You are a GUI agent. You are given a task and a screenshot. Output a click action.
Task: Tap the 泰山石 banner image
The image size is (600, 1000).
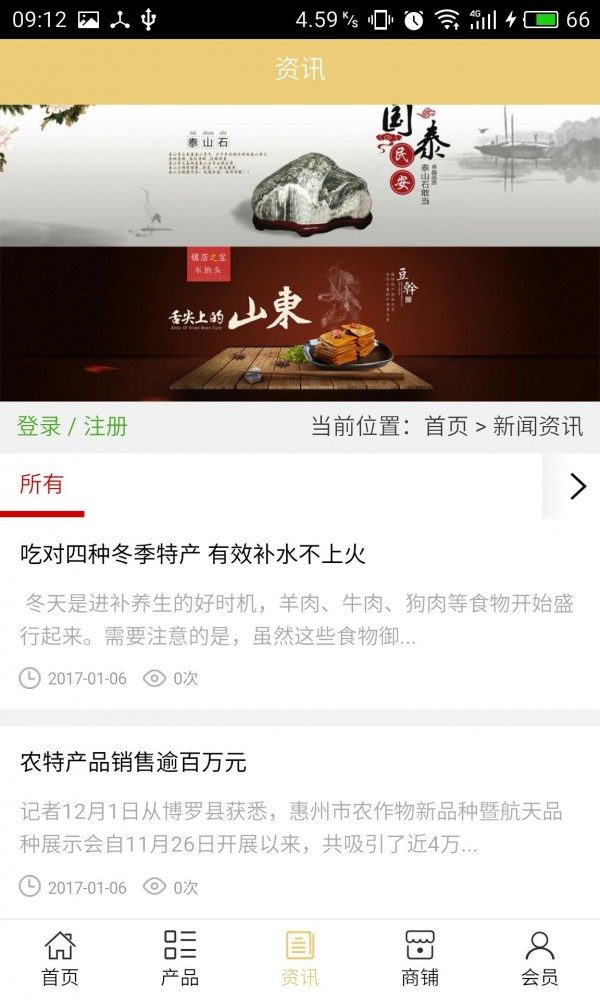tap(300, 176)
